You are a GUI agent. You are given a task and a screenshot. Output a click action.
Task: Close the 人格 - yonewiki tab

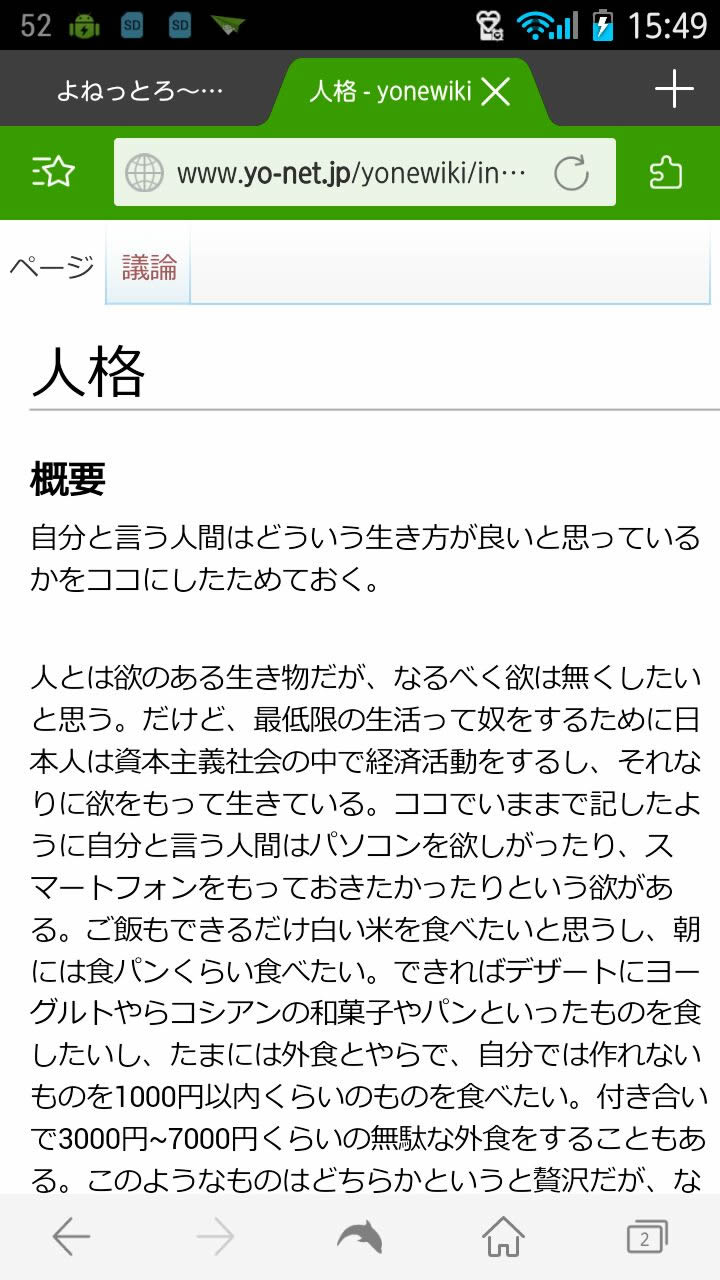[496, 92]
